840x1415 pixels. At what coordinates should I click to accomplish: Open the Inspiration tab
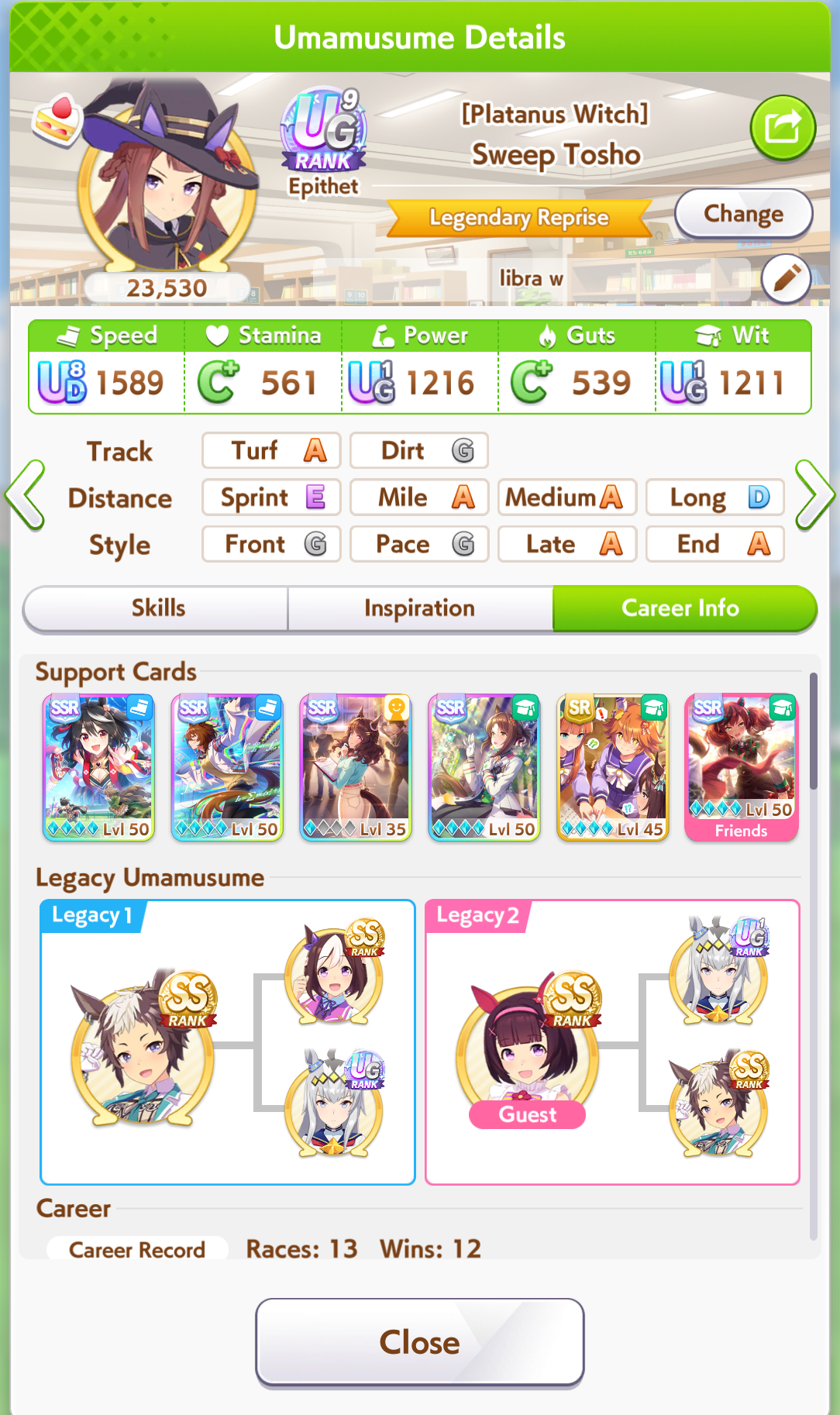pyautogui.click(x=420, y=608)
